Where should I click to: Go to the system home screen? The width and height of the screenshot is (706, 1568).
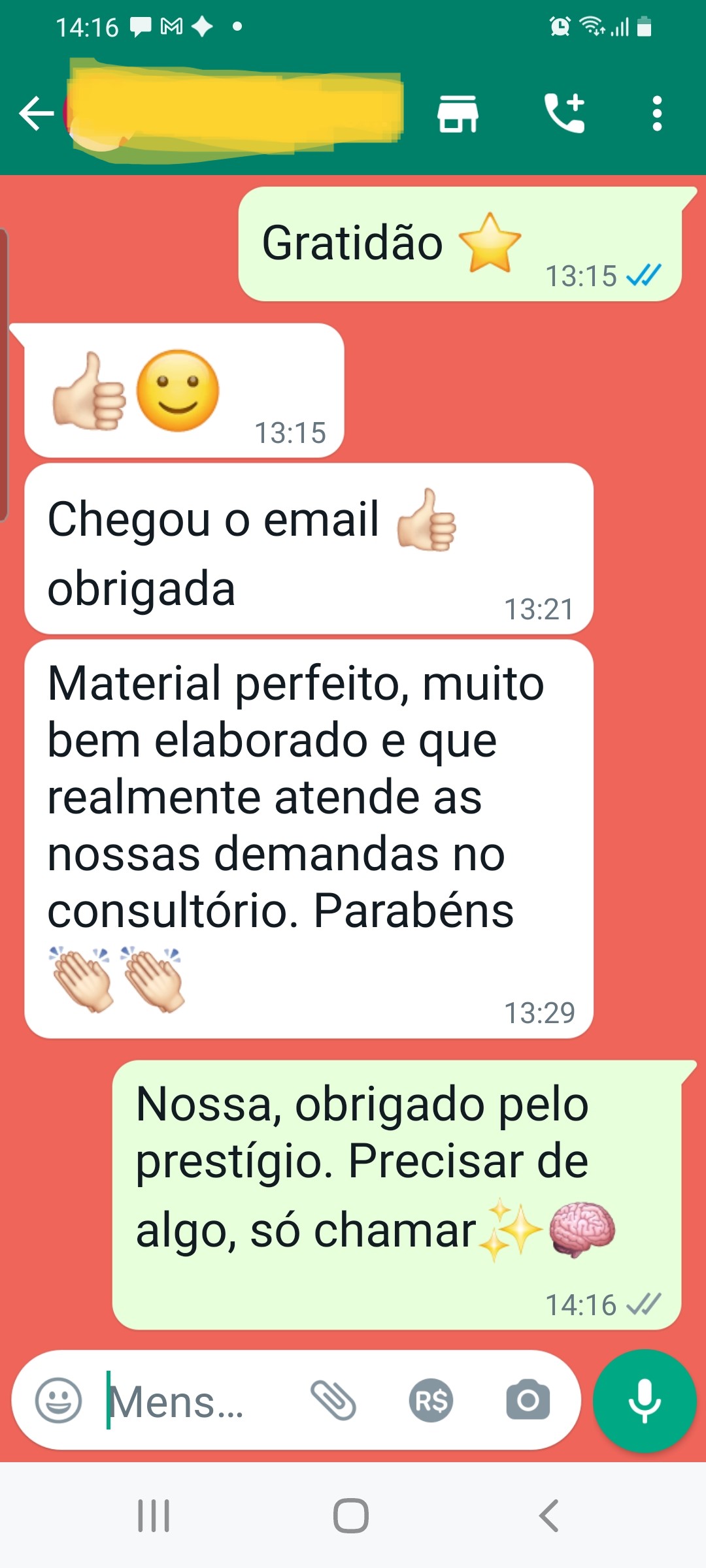pos(351,1515)
